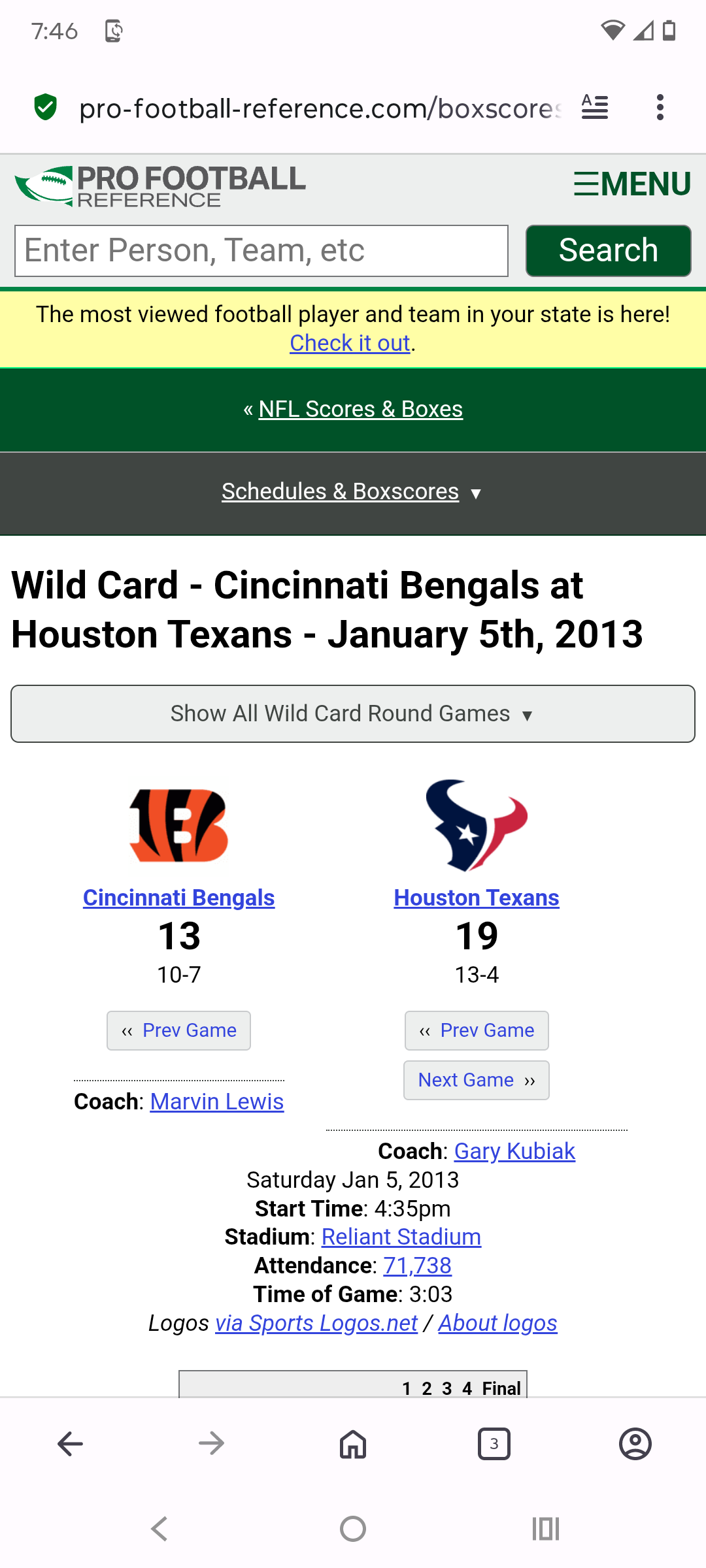Open coach Marvin Lewis's page
The image size is (706, 1568).
[217, 1102]
